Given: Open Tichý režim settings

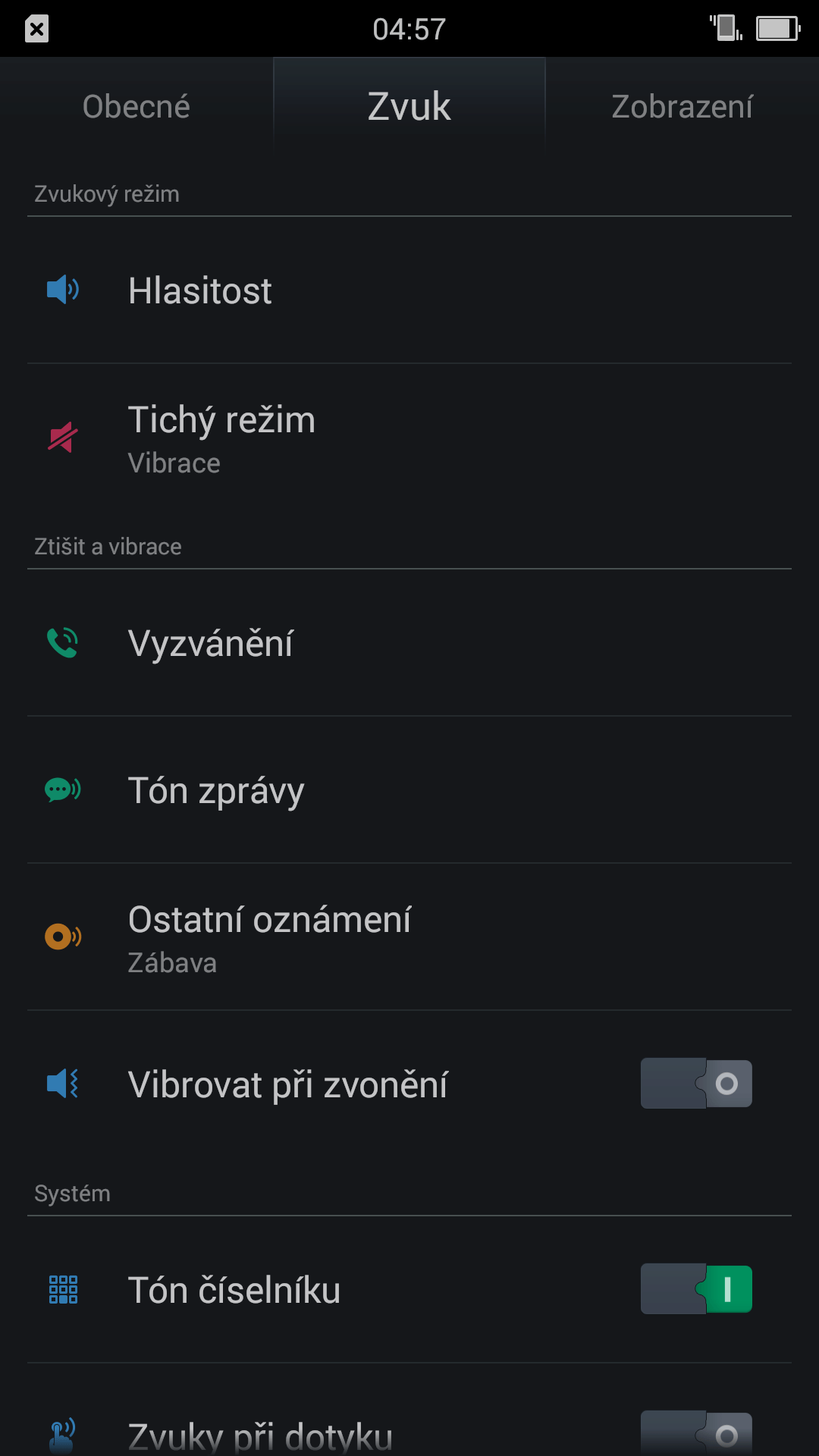Looking at the screenshot, I should [x=409, y=438].
